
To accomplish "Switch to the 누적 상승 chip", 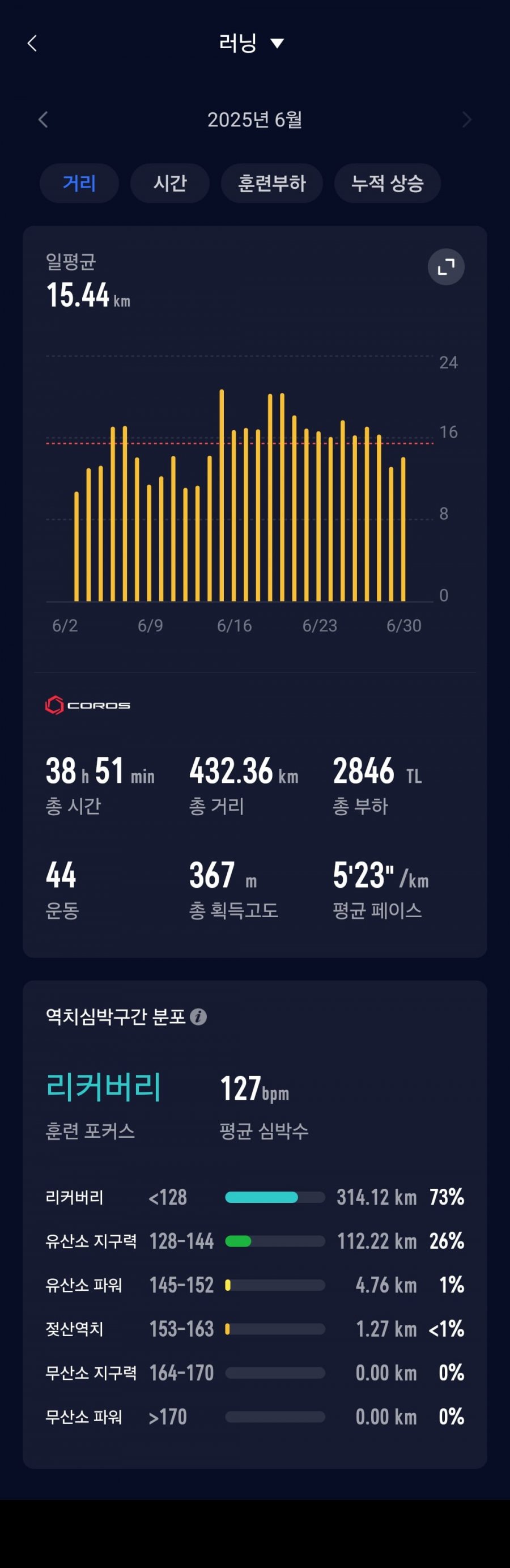I will click(387, 183).
